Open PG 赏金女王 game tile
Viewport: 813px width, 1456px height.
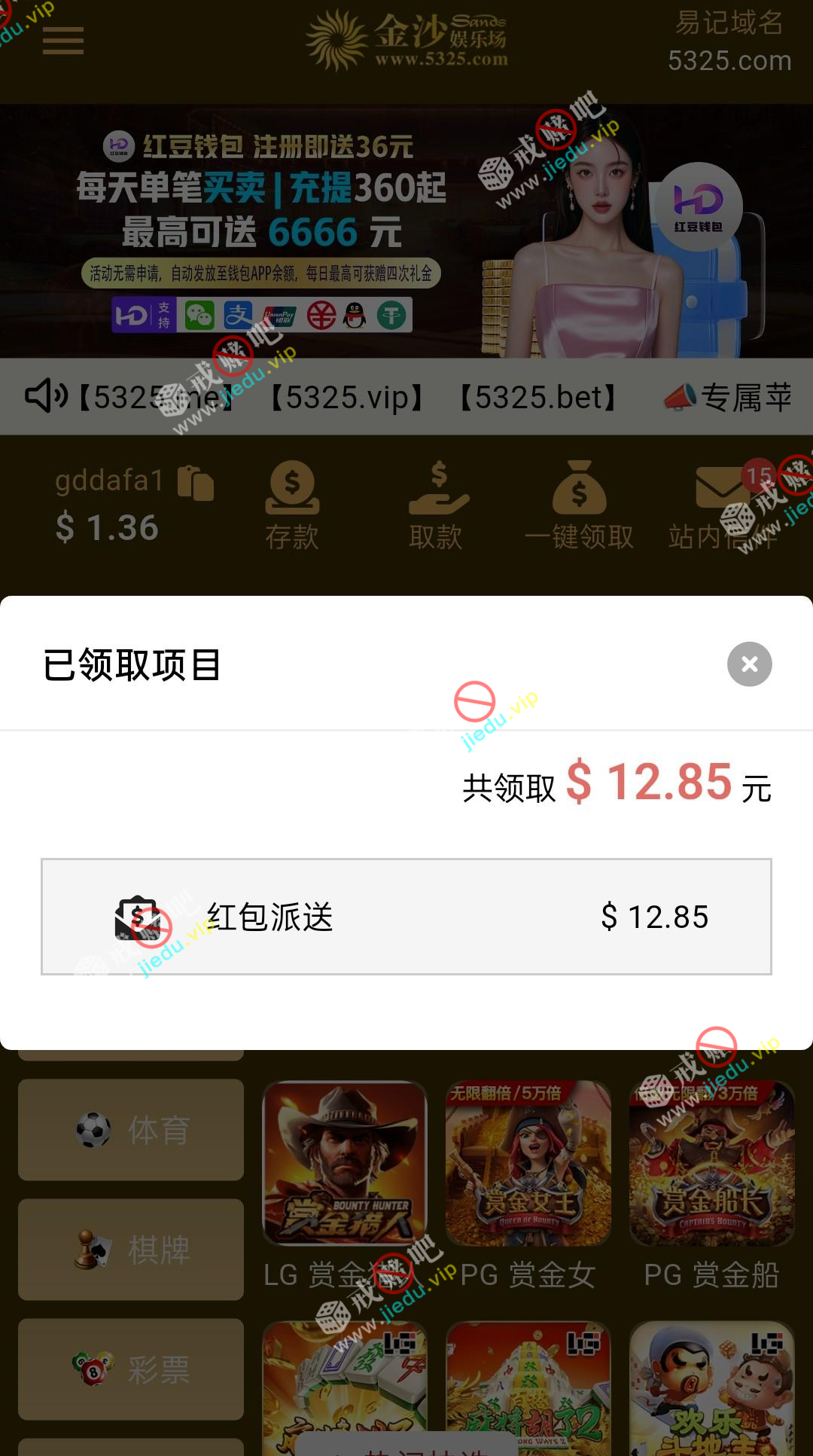(528, 1164)
